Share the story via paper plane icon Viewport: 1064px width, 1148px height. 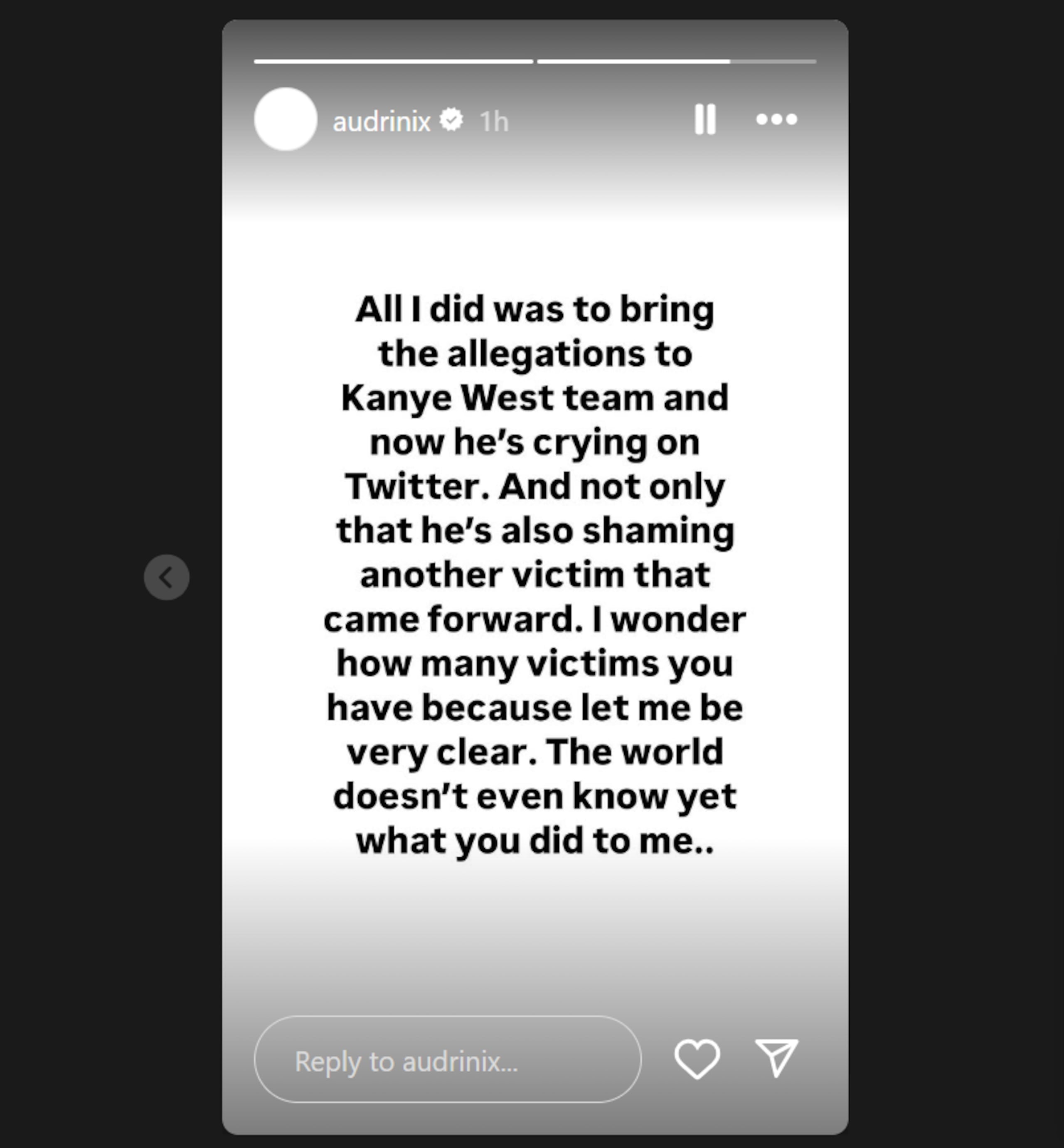(776, 1058)
